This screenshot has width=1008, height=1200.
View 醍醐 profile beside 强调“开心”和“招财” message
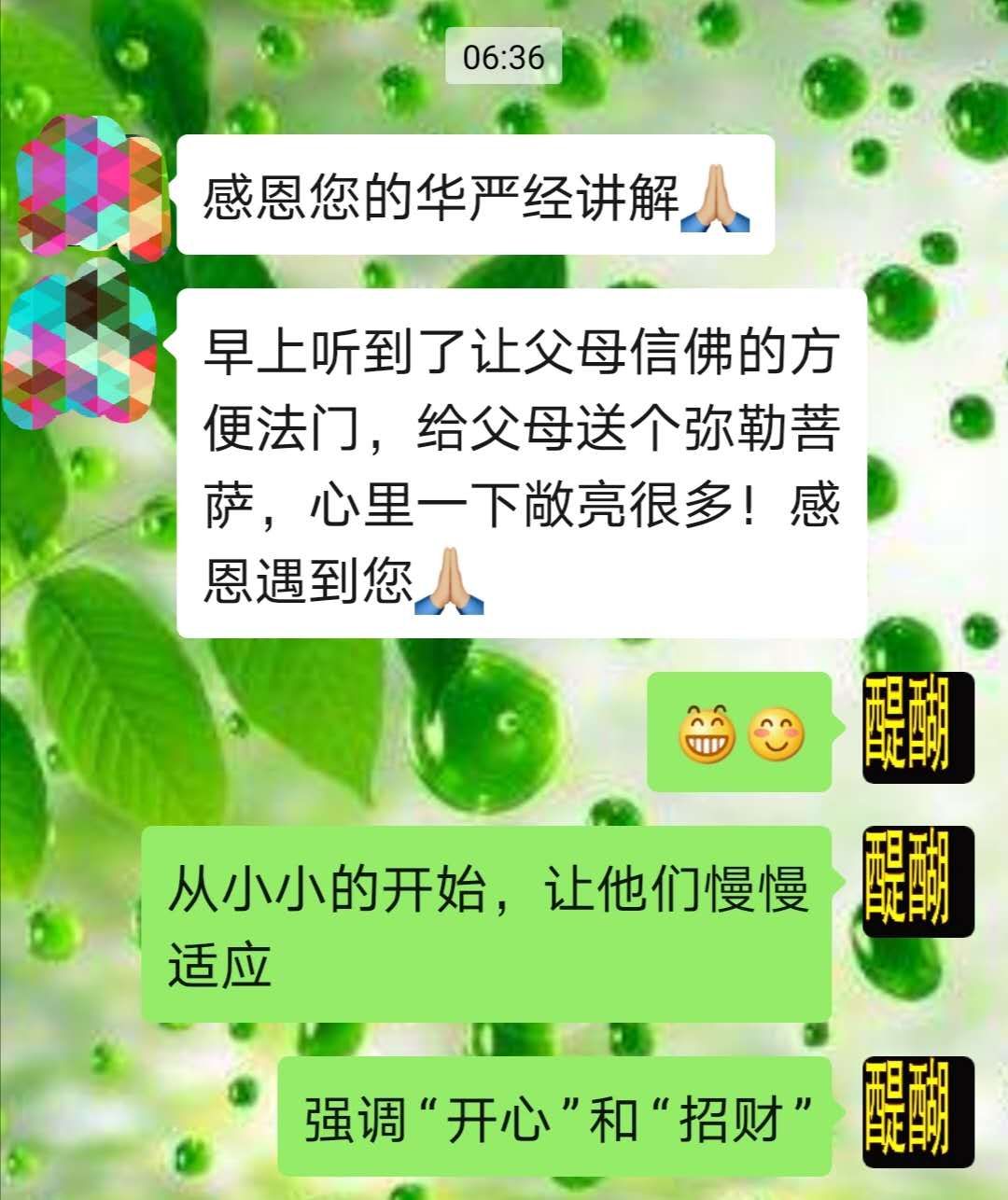pos(918,1112)
